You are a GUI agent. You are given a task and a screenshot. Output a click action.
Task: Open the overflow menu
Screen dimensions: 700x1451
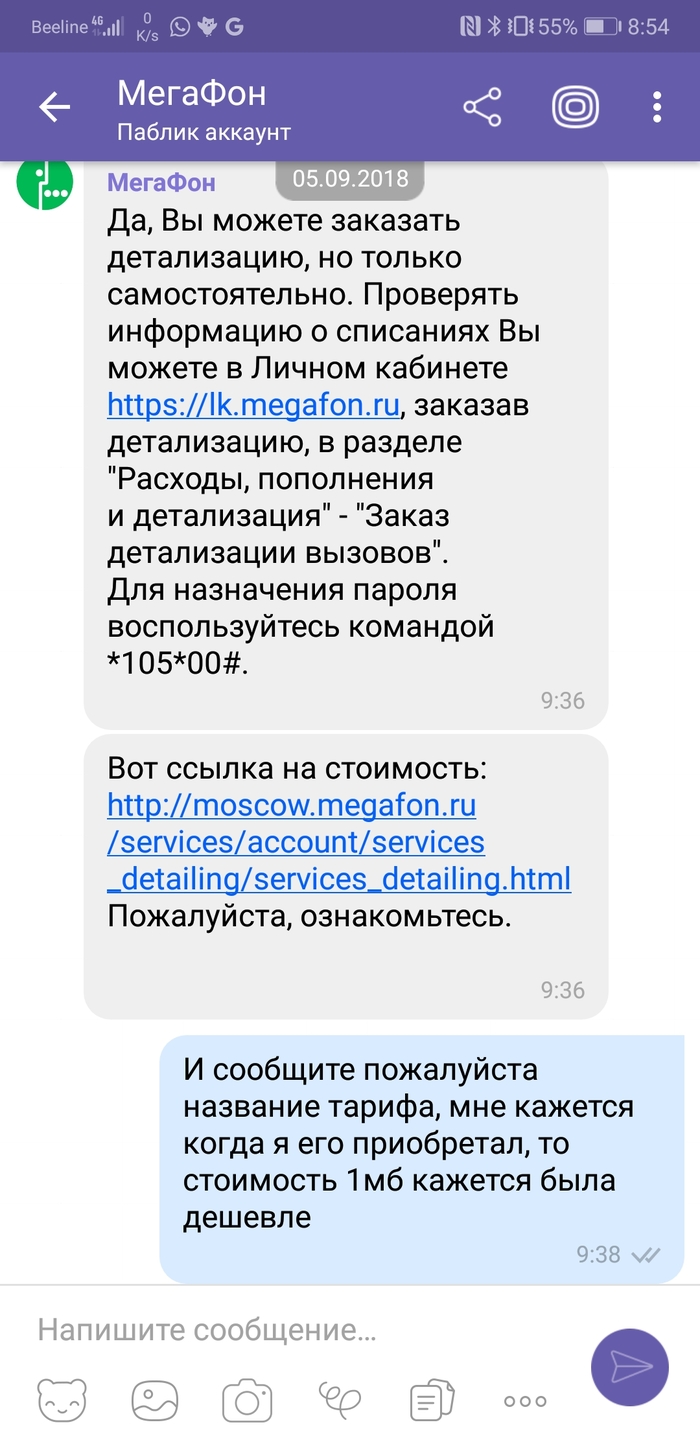pyautogui.click(x=657, y=107)
